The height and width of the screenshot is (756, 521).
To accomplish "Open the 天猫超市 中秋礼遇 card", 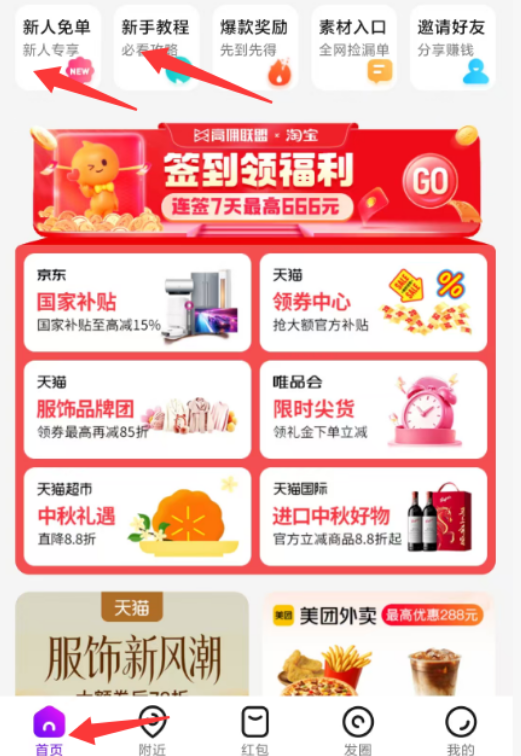I will 137,516.
